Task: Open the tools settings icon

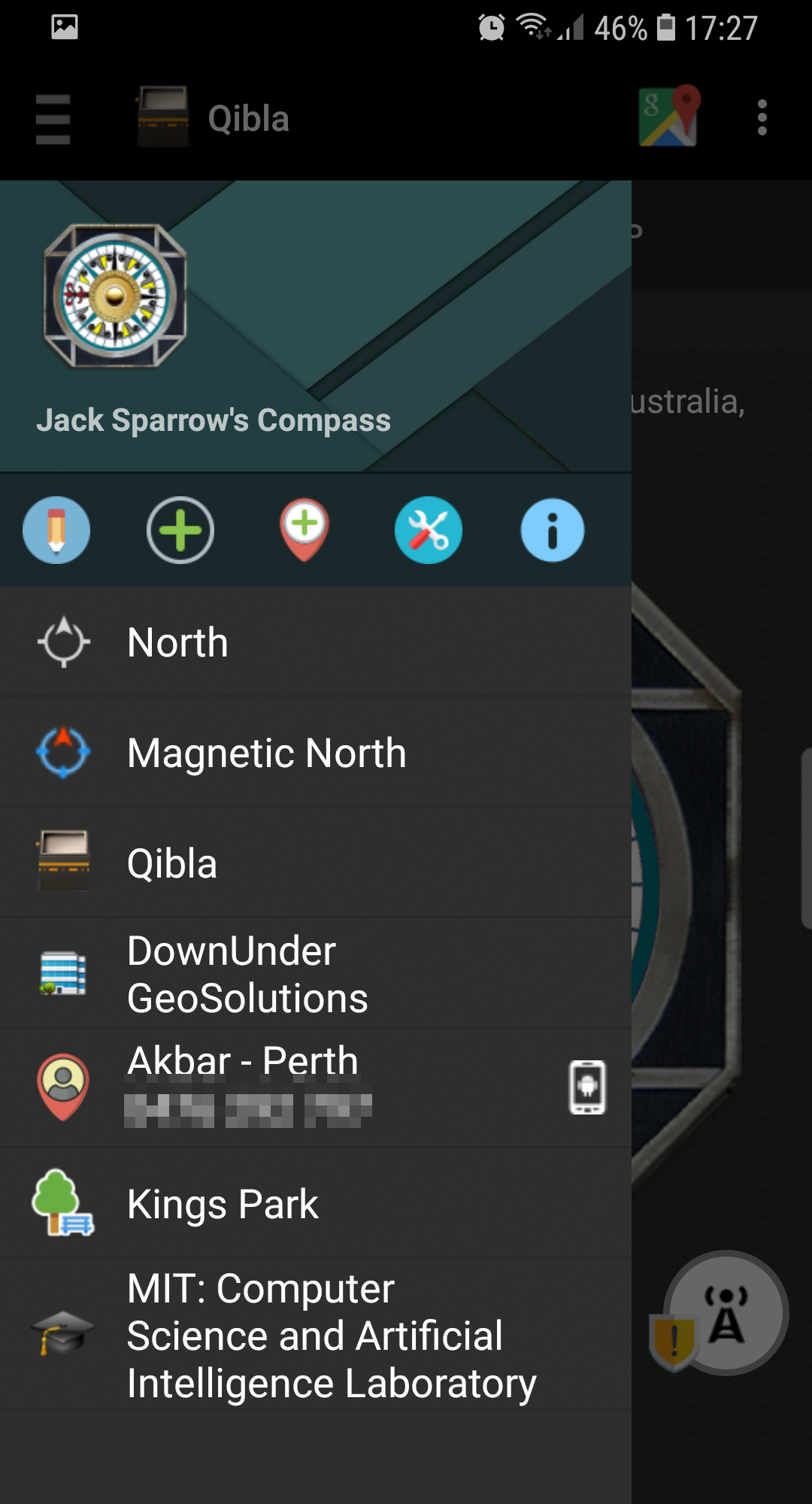Action: [429, 530]
